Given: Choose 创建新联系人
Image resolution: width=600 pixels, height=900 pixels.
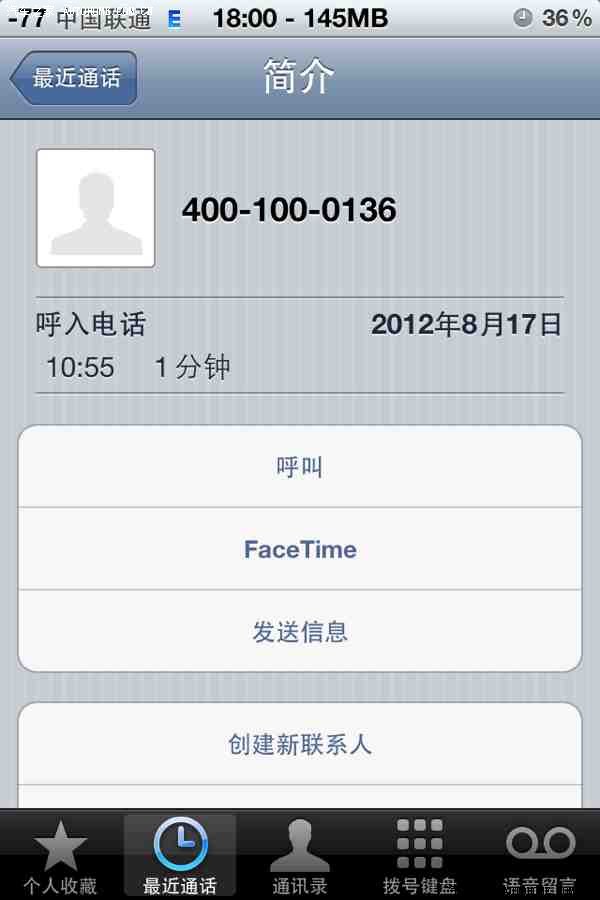Looking at the screenshot, I should coord(300,745).
